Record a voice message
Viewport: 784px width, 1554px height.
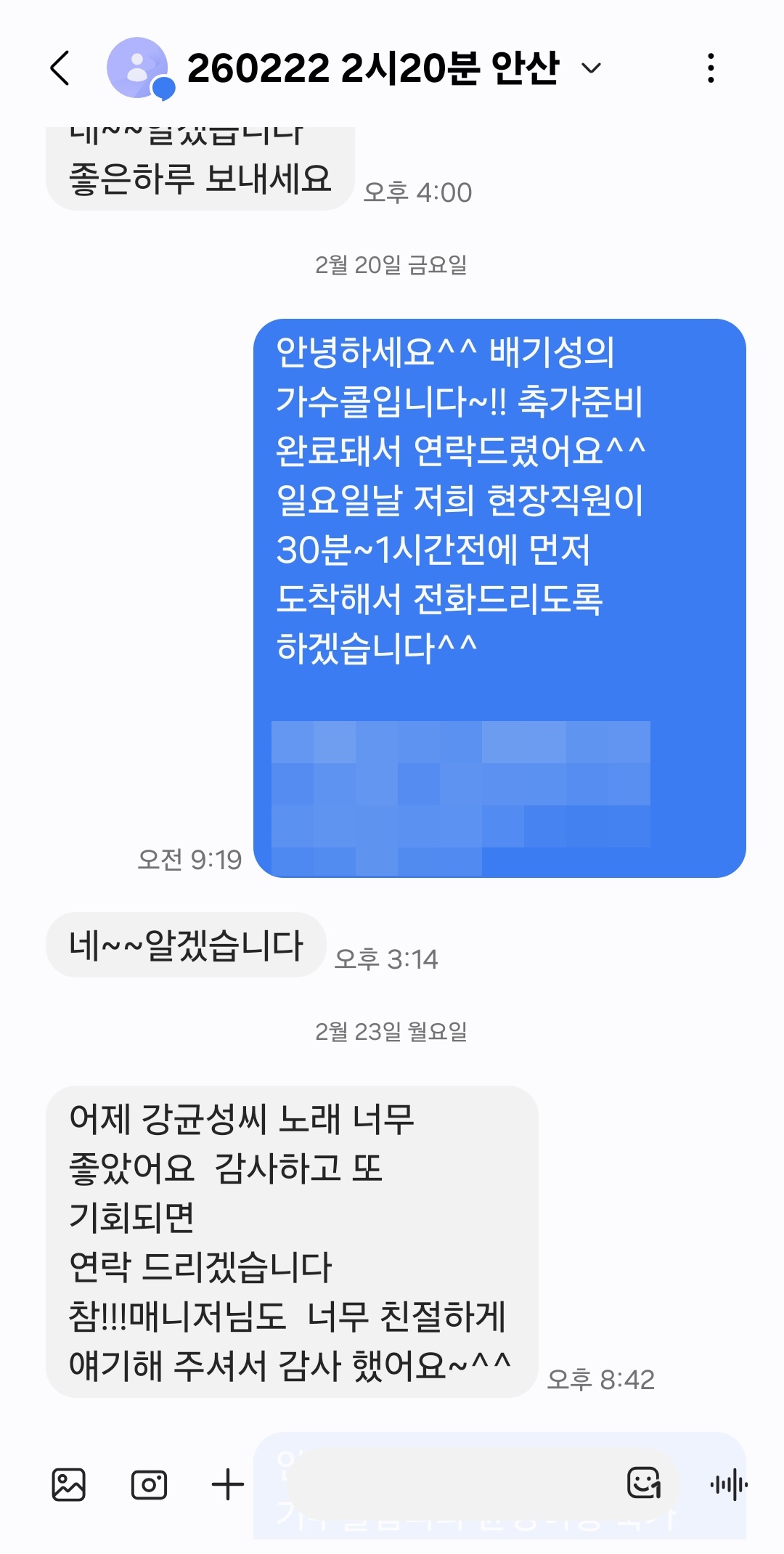[x=729, y=1484]
